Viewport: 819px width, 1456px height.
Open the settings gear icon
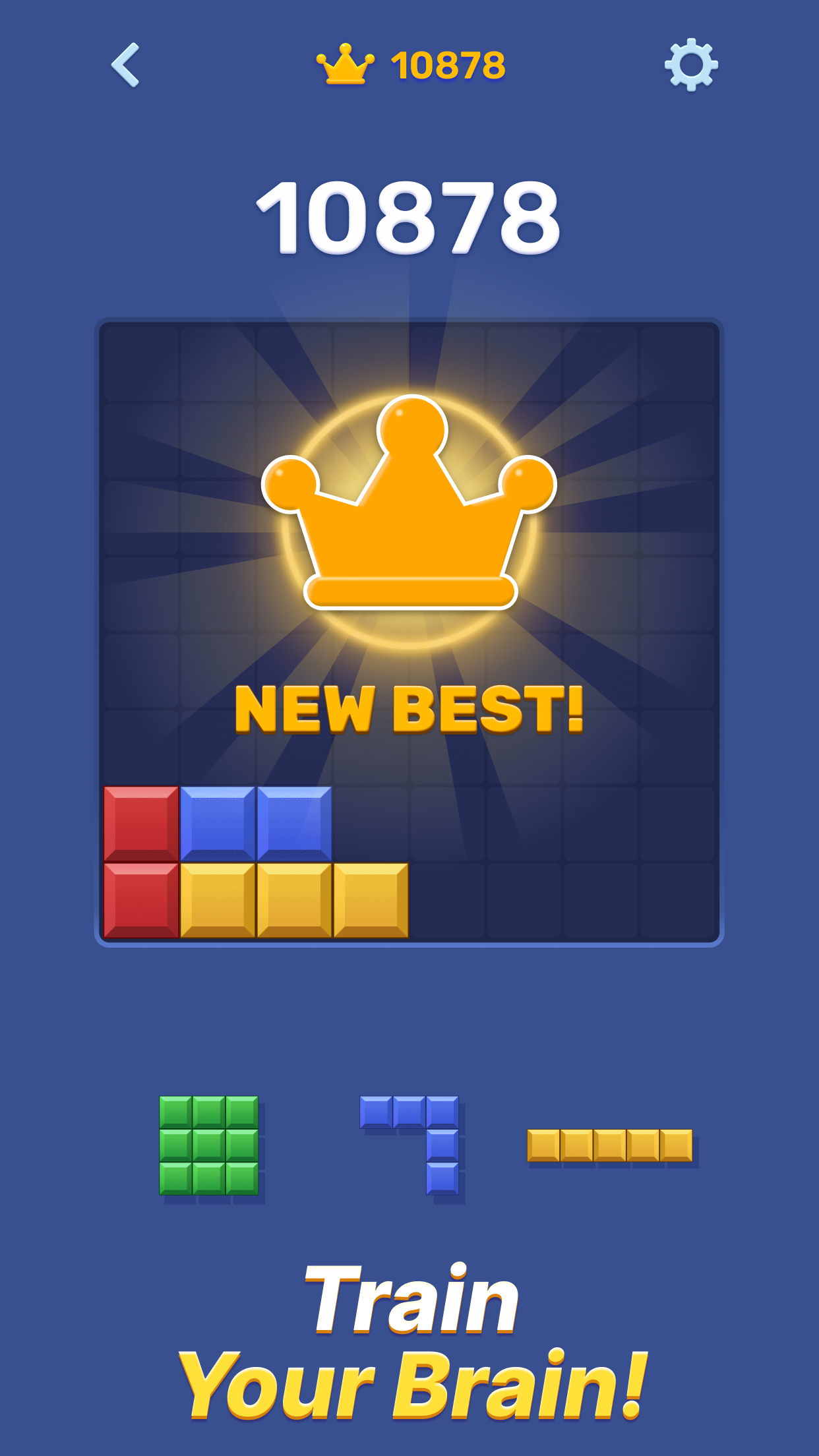(x=692, y=66)
